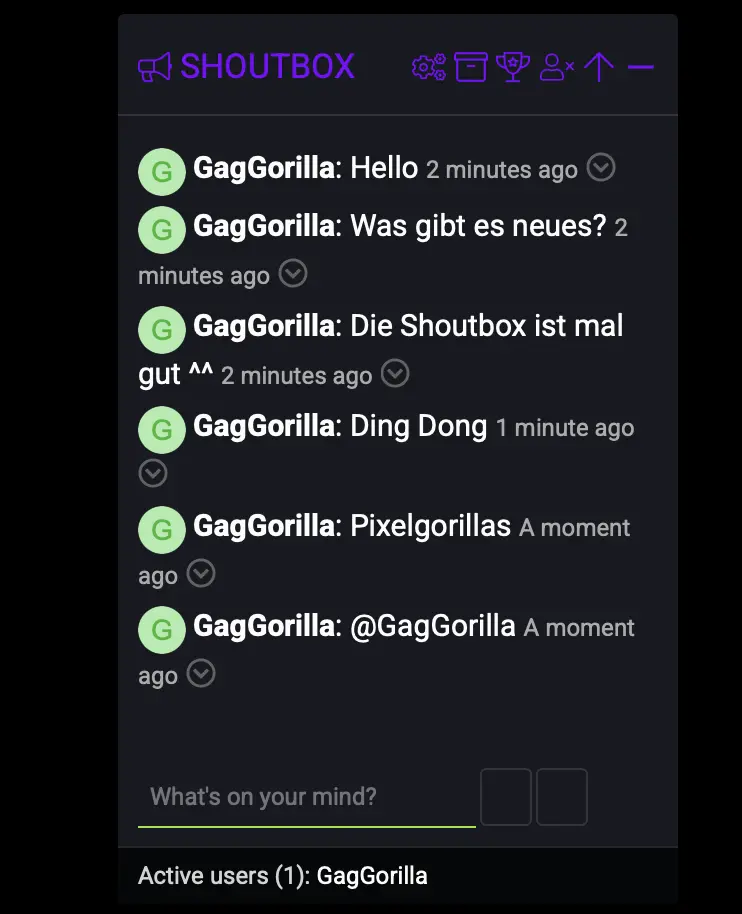The image size is (742, 914).
Task: Open the trophy leaderboard icon
Action: [x=513, y=67]
